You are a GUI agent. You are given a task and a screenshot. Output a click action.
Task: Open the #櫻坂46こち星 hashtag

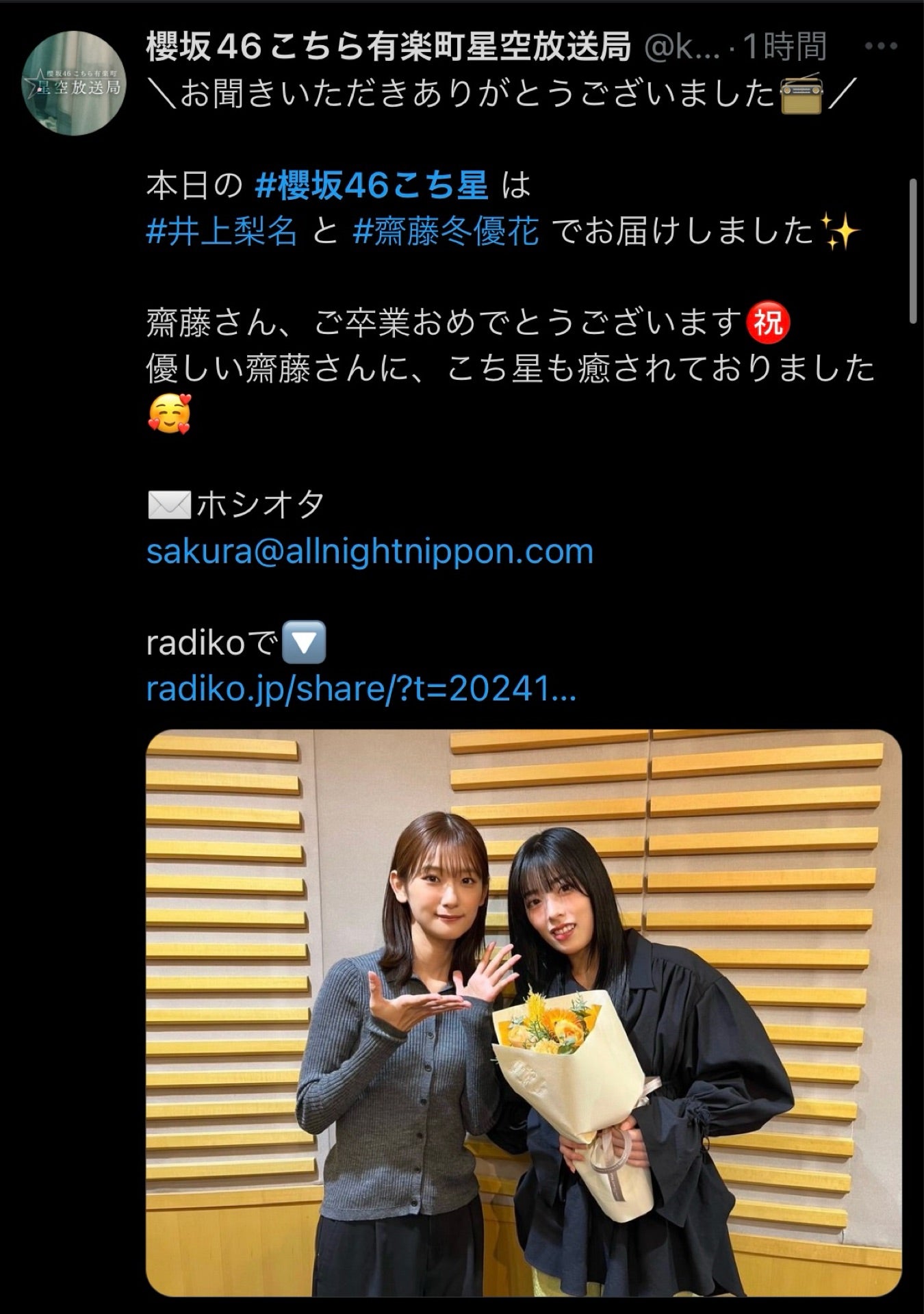(371, 185)
